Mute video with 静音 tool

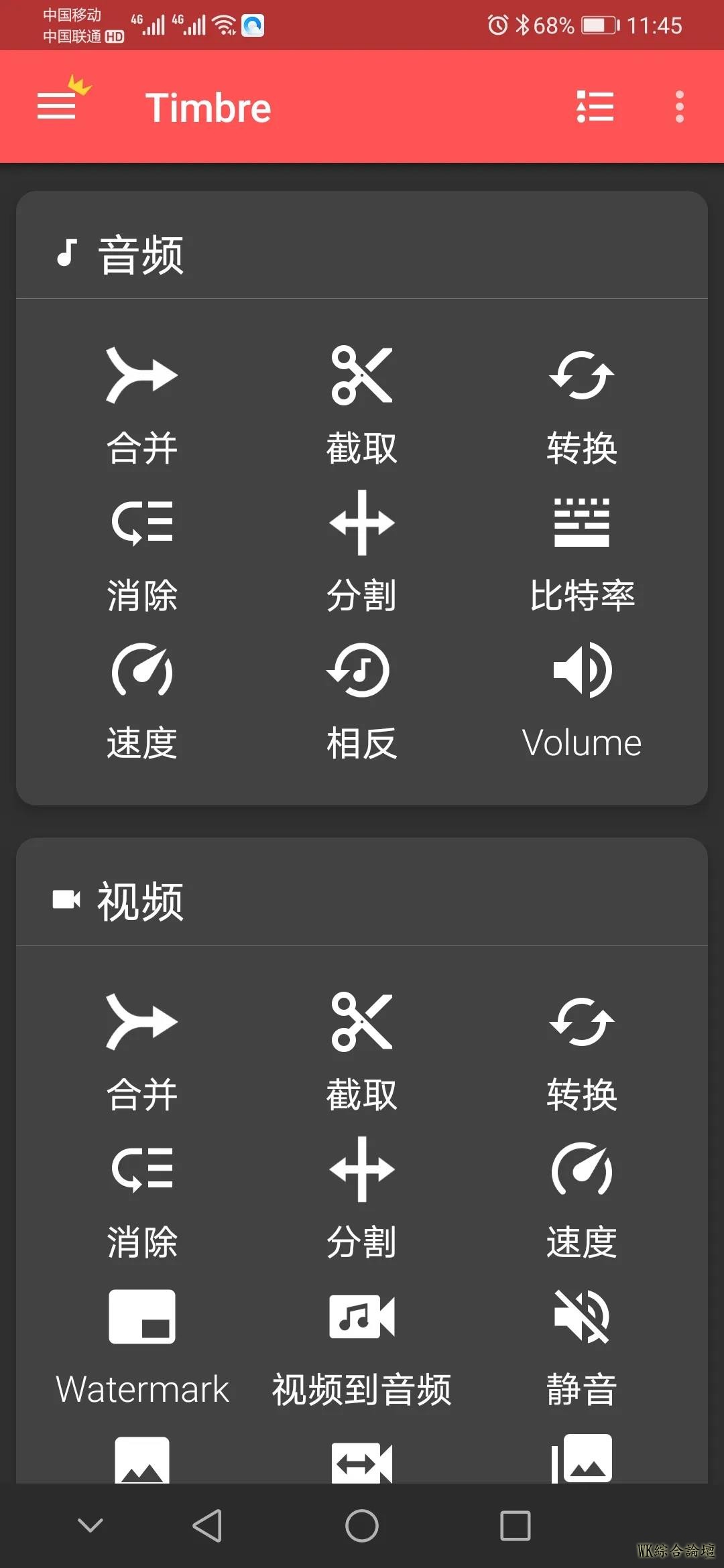tap(581, 1347)
